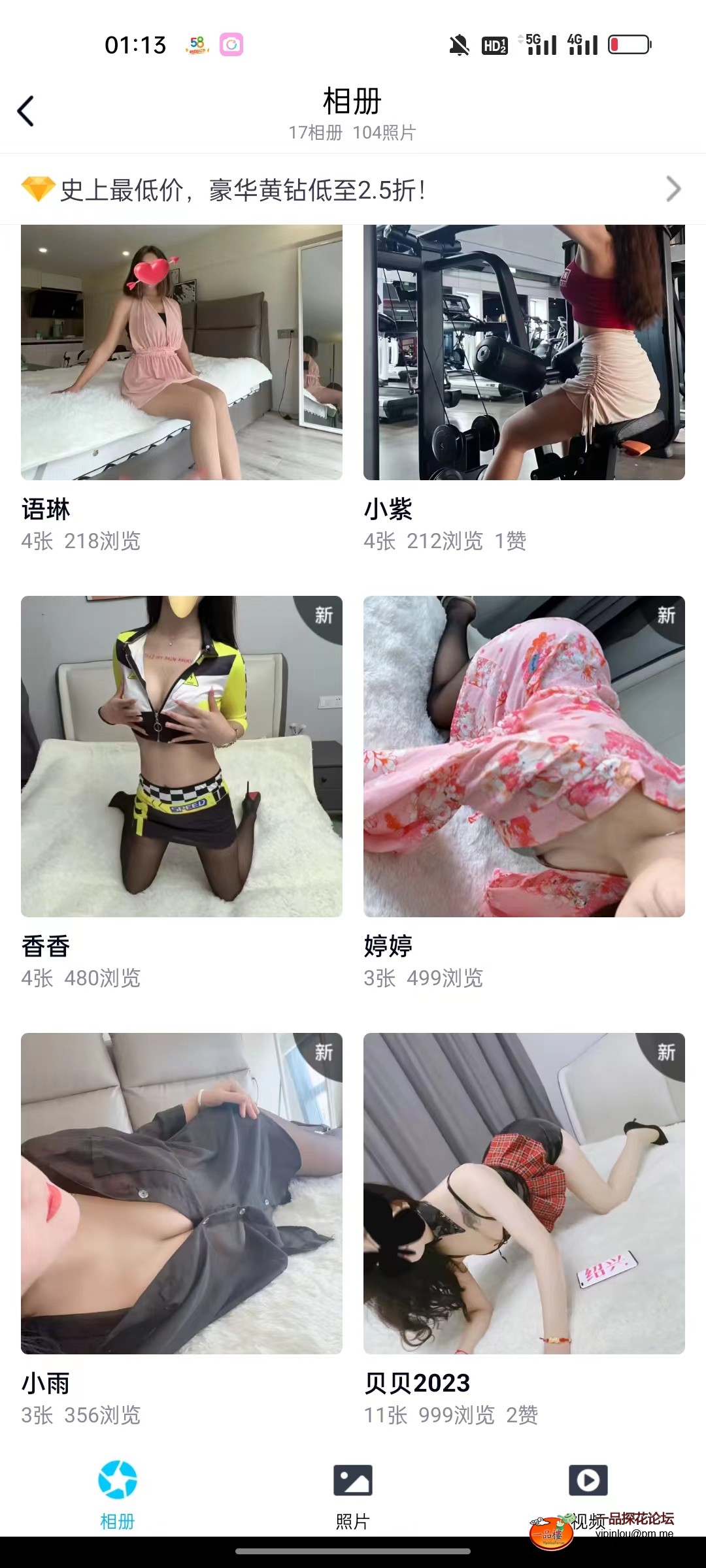Tap the battery indicator showing low charge

pyautogui.click(x=630, y=46)
